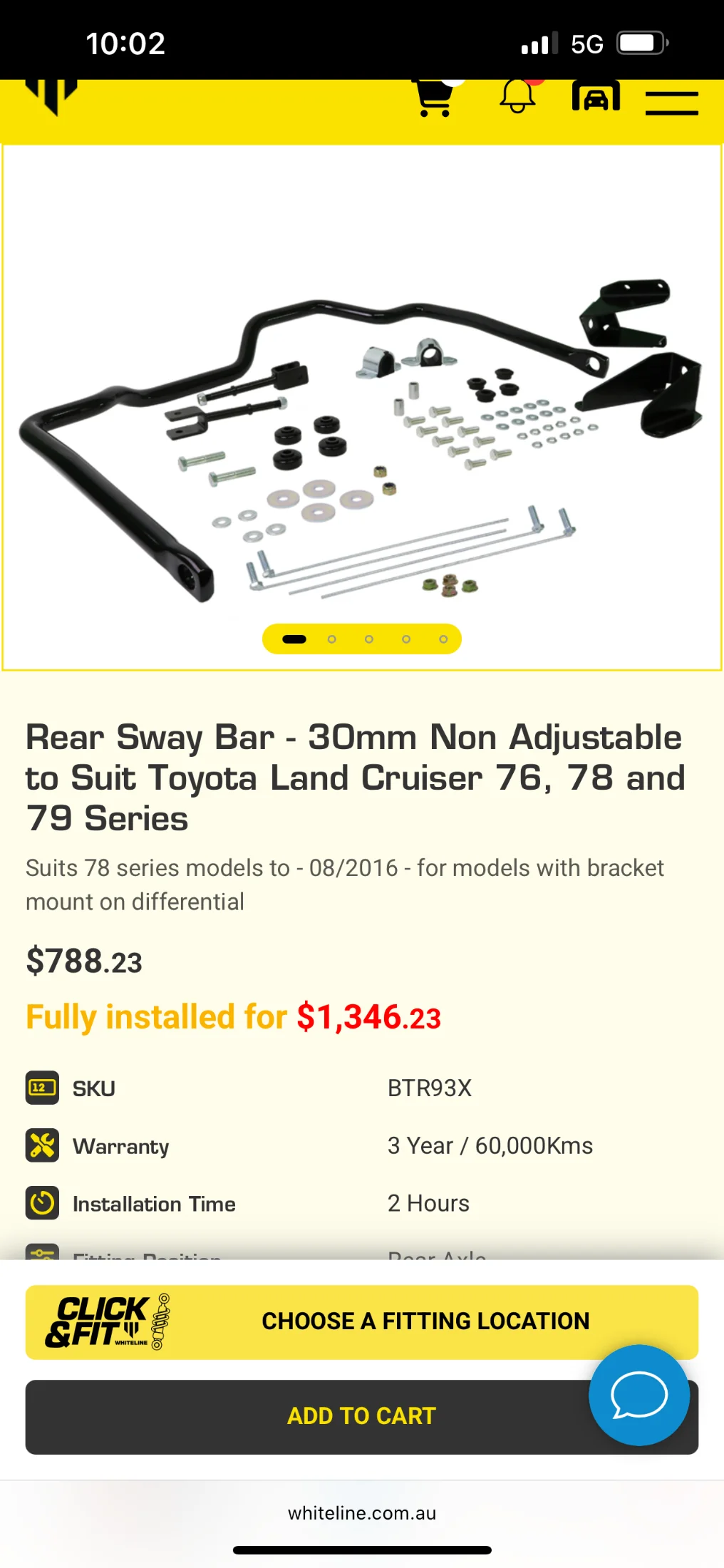Viewport: 724px width, 1568px height.
Task: Open the notifications bell
Action: (517, 97)
